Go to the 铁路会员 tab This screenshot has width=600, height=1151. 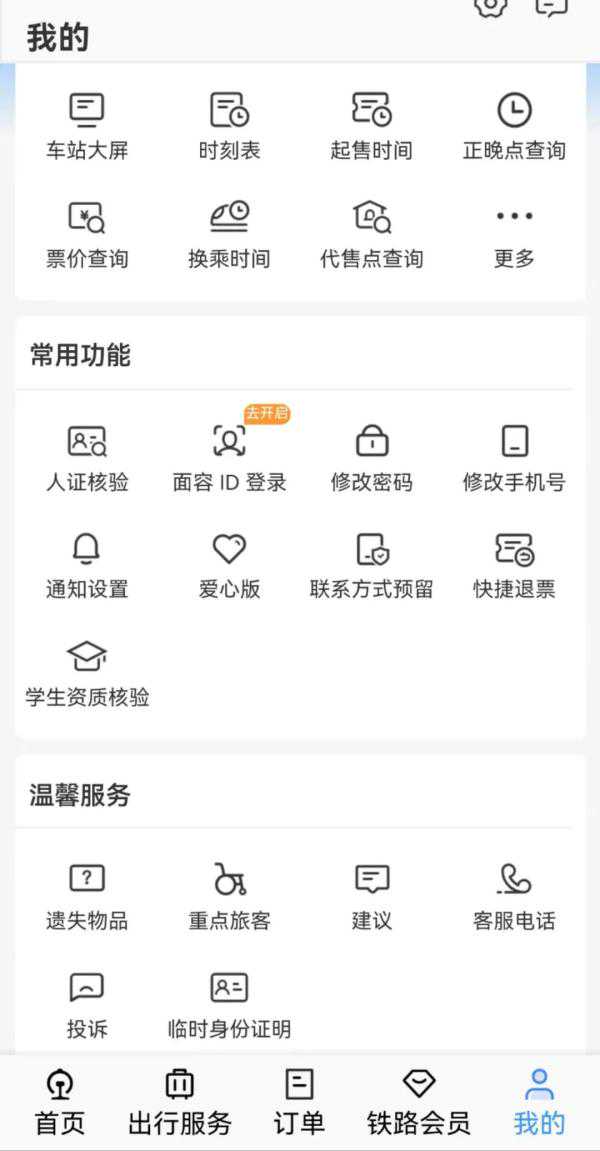pyautogui.click(x=418, y=1101)
